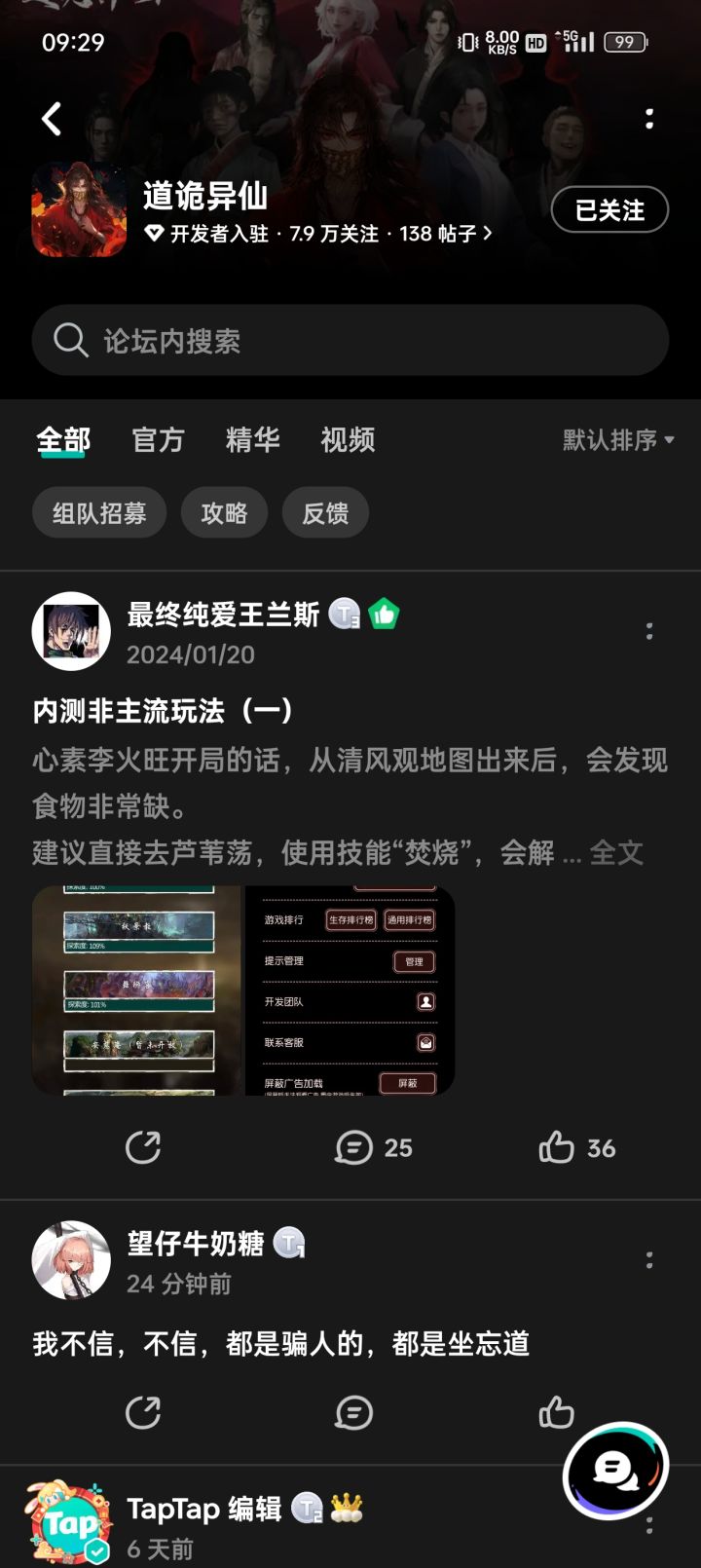701x1568 pixels.
Task: Tap the 论坛内搜索 search field
Action: (350, 340)
